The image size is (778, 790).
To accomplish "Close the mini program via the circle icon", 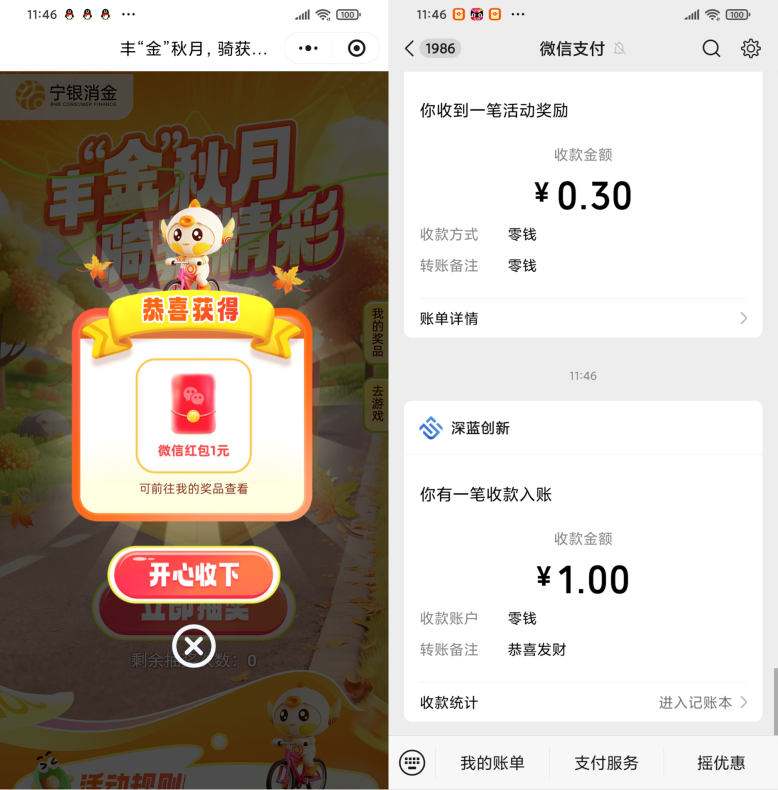I will click(x=356, y=48).
